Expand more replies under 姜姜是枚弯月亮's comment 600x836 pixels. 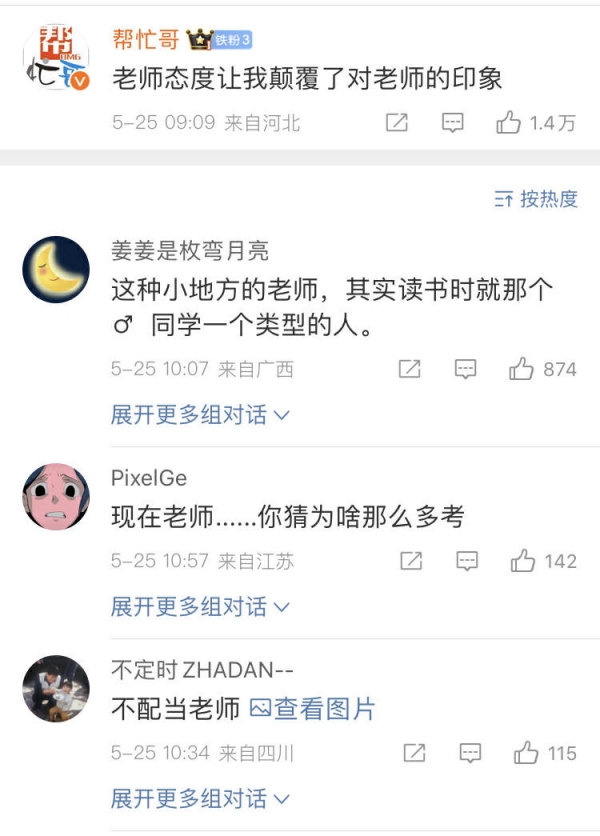pyautogui.click(x=200, y=415)
